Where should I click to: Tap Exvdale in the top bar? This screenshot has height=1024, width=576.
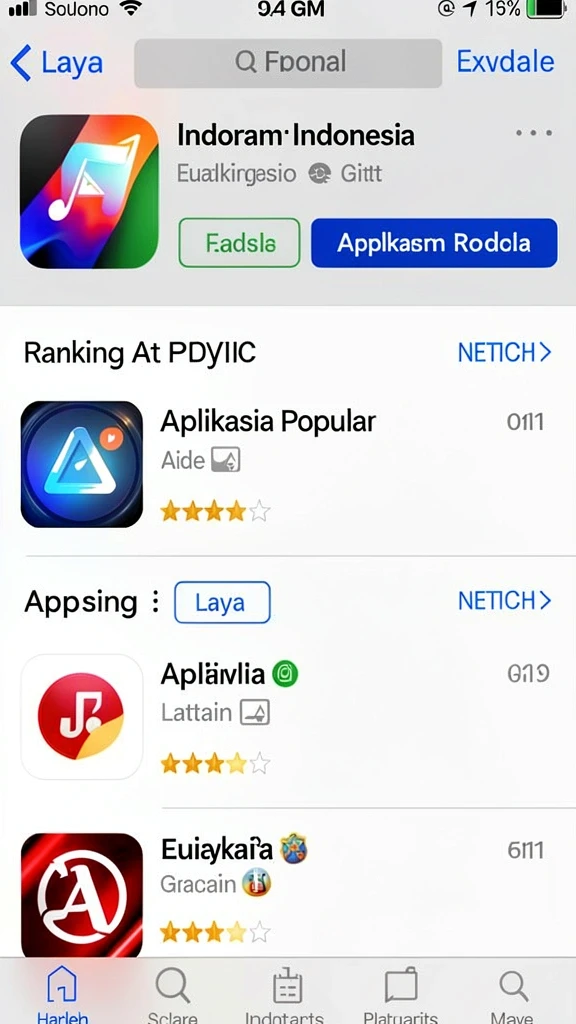click(505, 62)
